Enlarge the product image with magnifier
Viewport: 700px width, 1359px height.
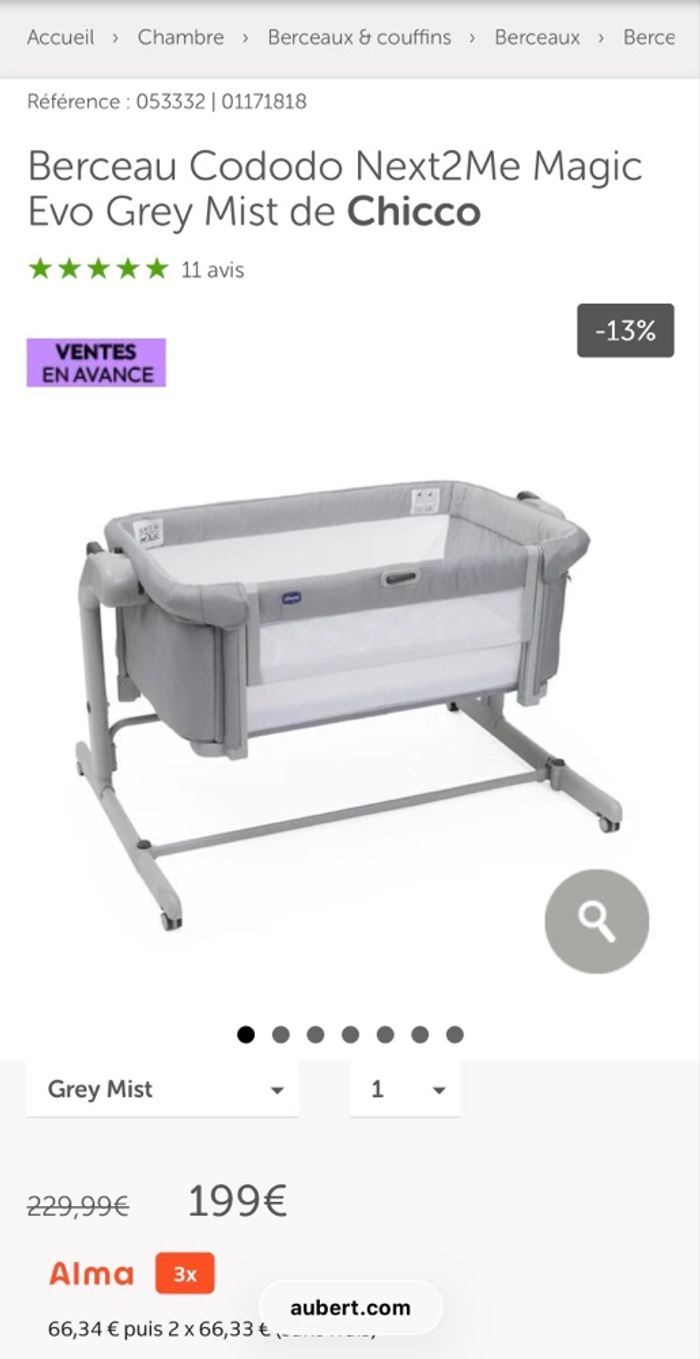[x=597, y=921]
